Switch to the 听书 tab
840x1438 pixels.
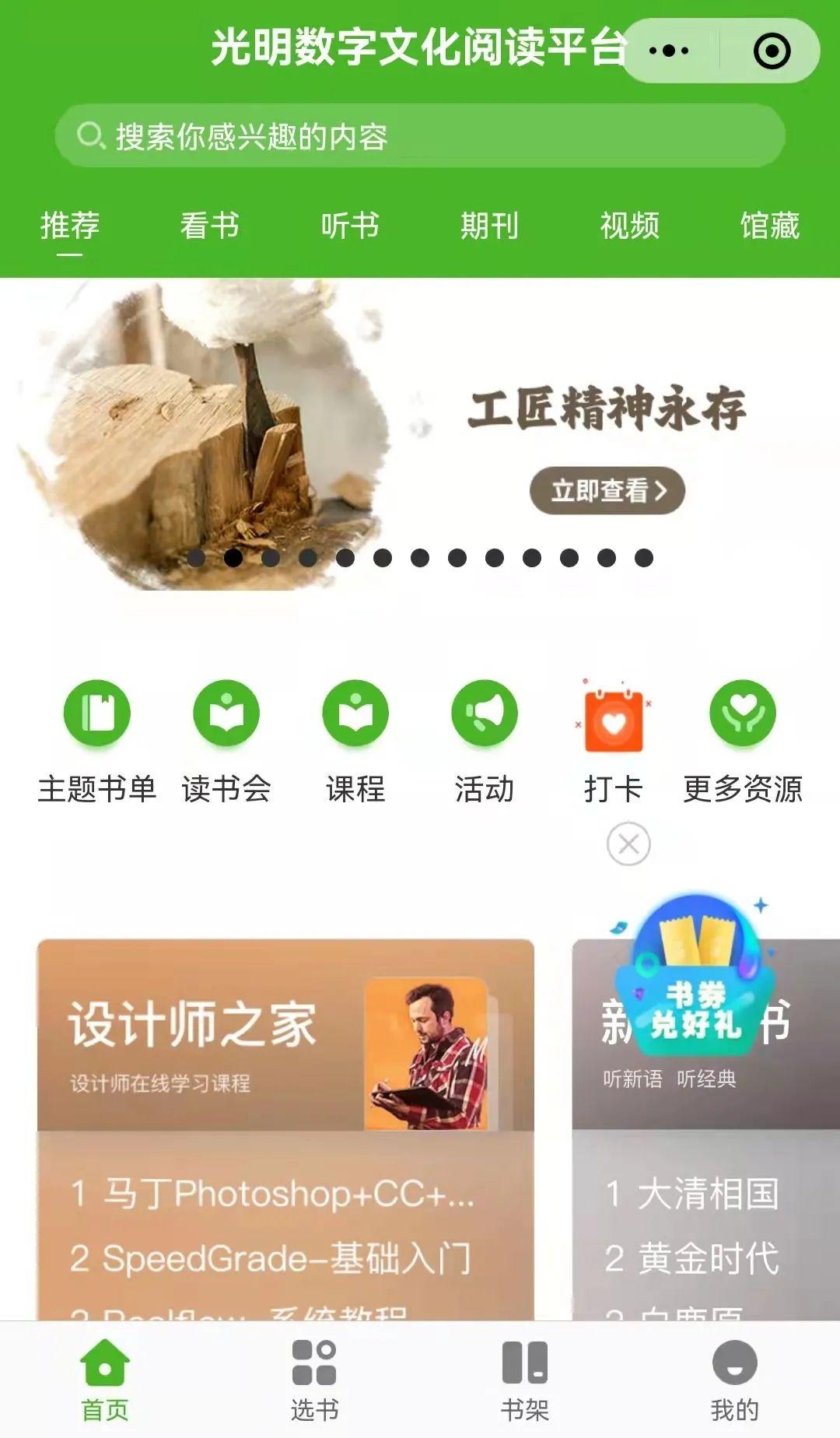pos(350,226)
